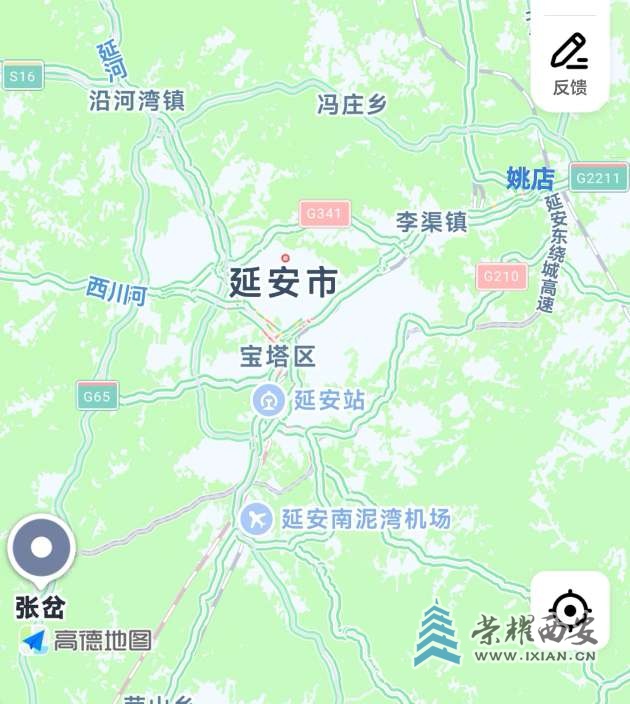Open the 延安站 station marker
The height and width of the screenshot is (704, 630).
click(268, 402)
